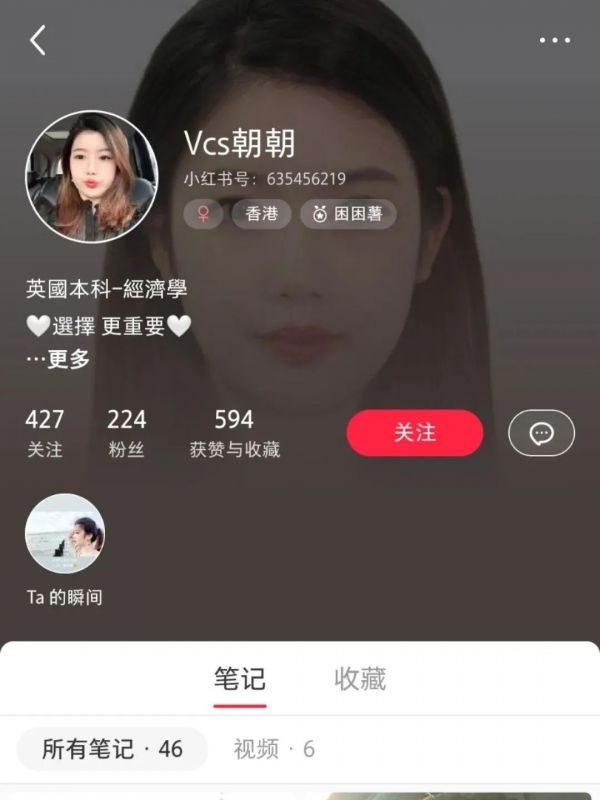Open the 427 关注 following list
Viewport: 600px width, 800px height.
(x=45, y=433)
